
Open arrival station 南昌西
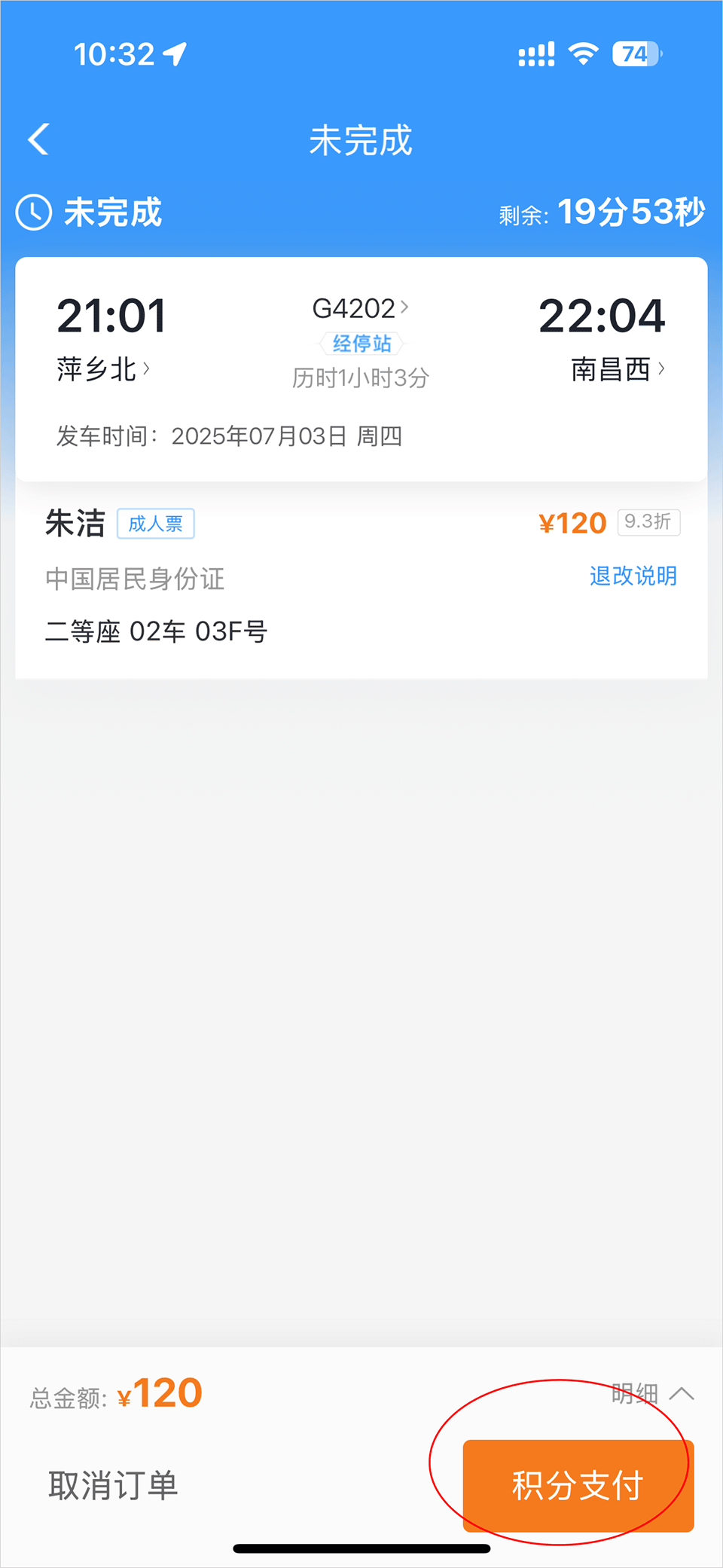click(618, 369)
